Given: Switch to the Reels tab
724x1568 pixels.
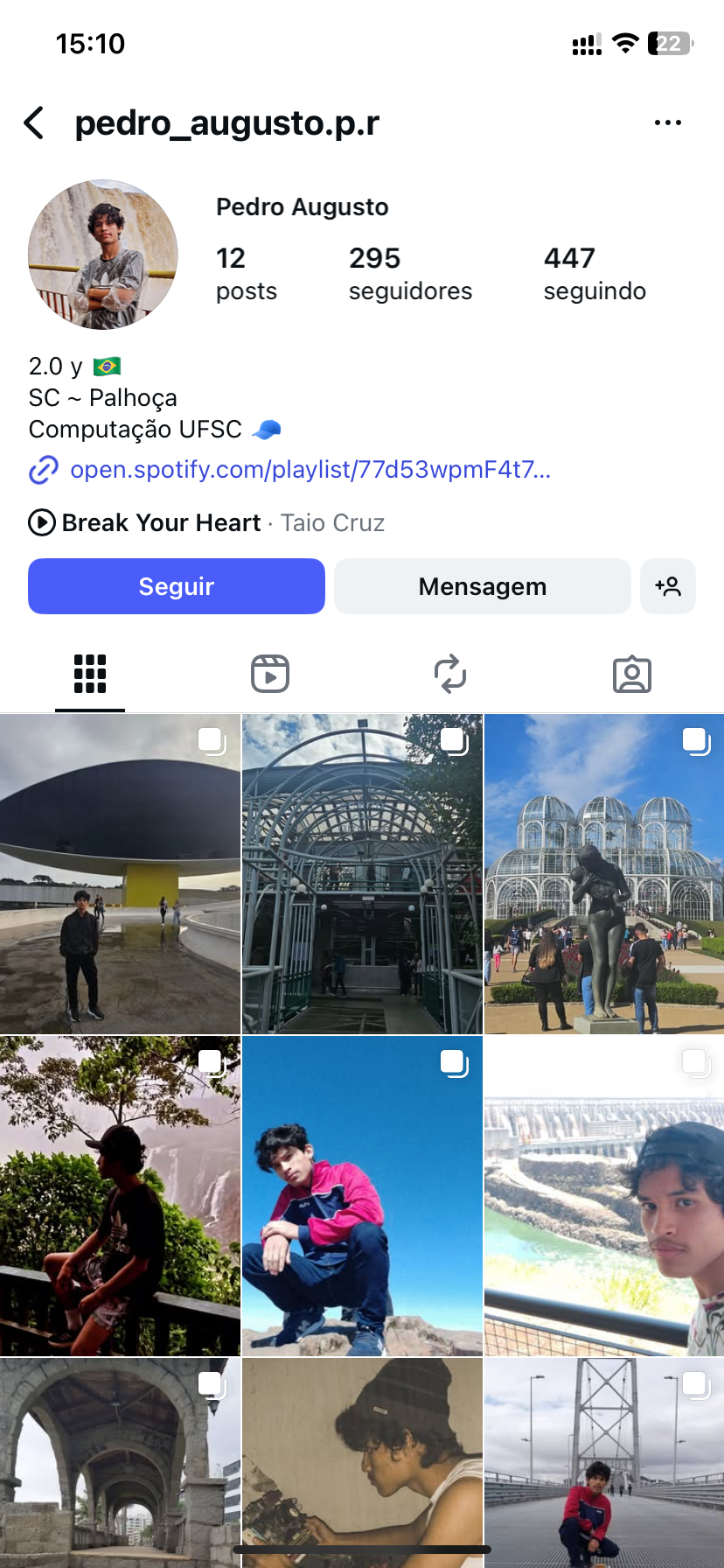Looking at the screenshot, I should click(270, 674).
